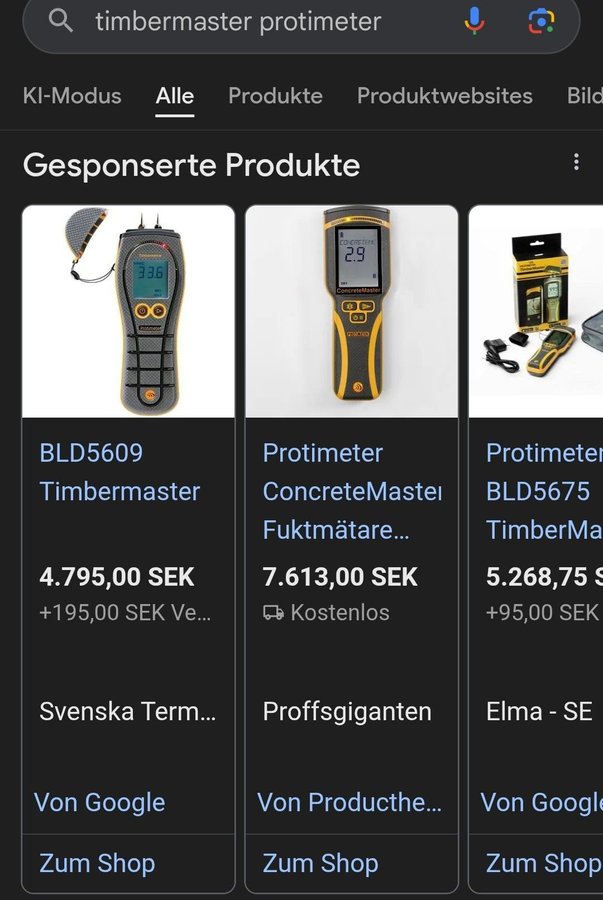
Task: Select the Alle tab
Action: tap(175, 96)
